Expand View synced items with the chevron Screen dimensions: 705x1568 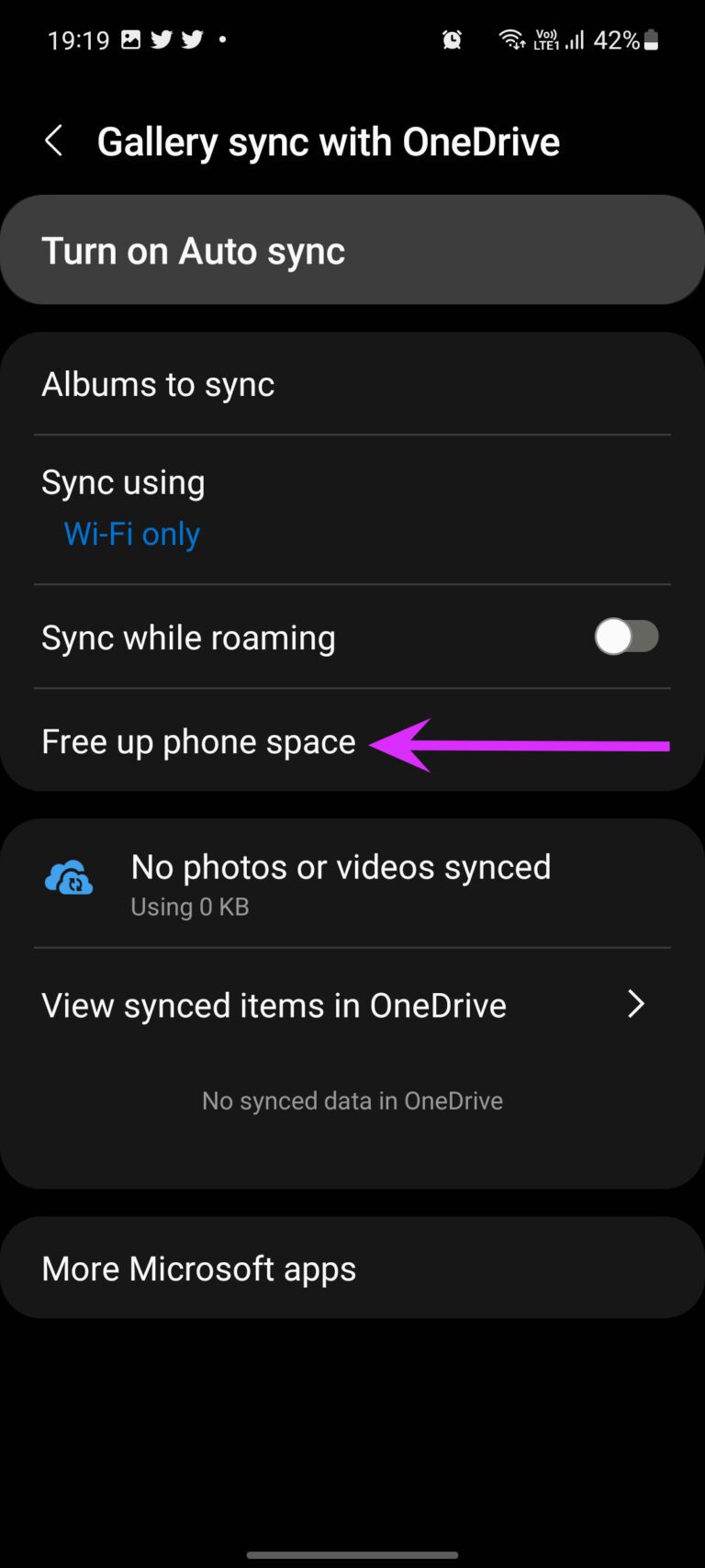[636, 1004]
